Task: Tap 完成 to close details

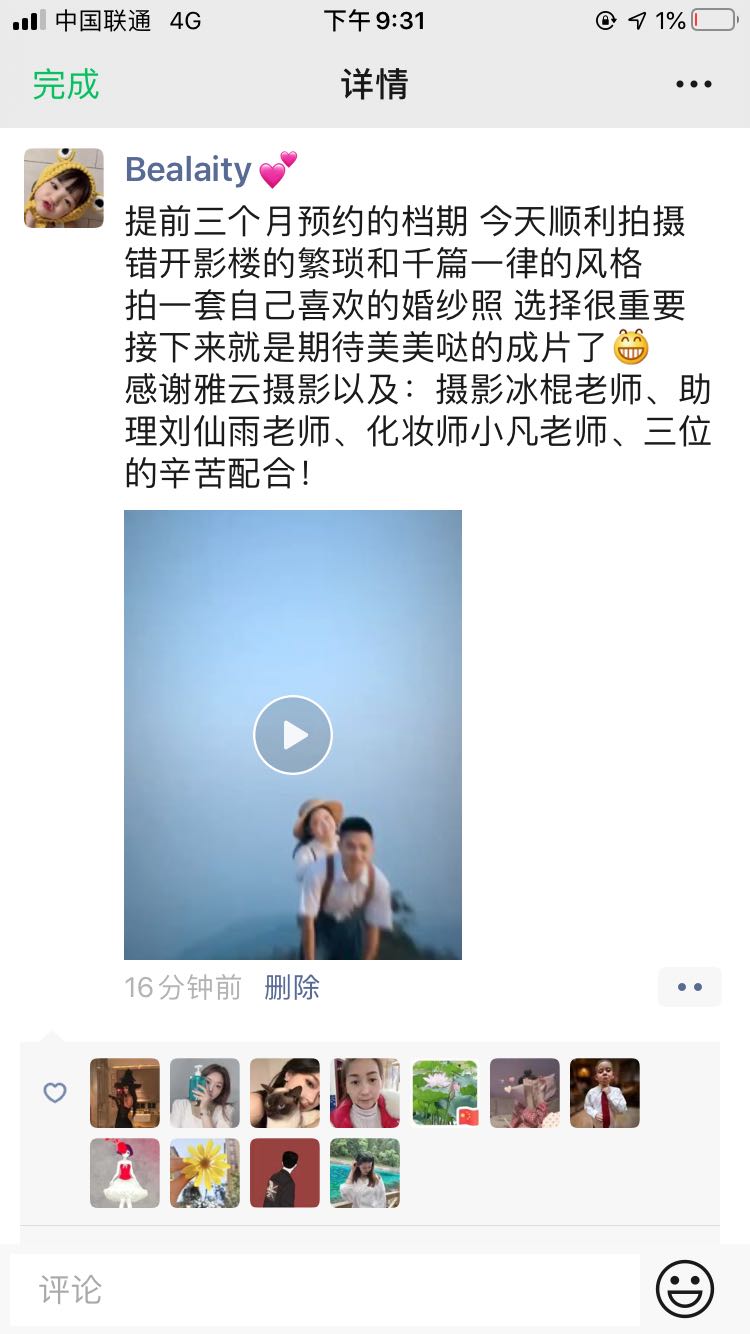Action: pyautogui.click(x=66, y=85)
